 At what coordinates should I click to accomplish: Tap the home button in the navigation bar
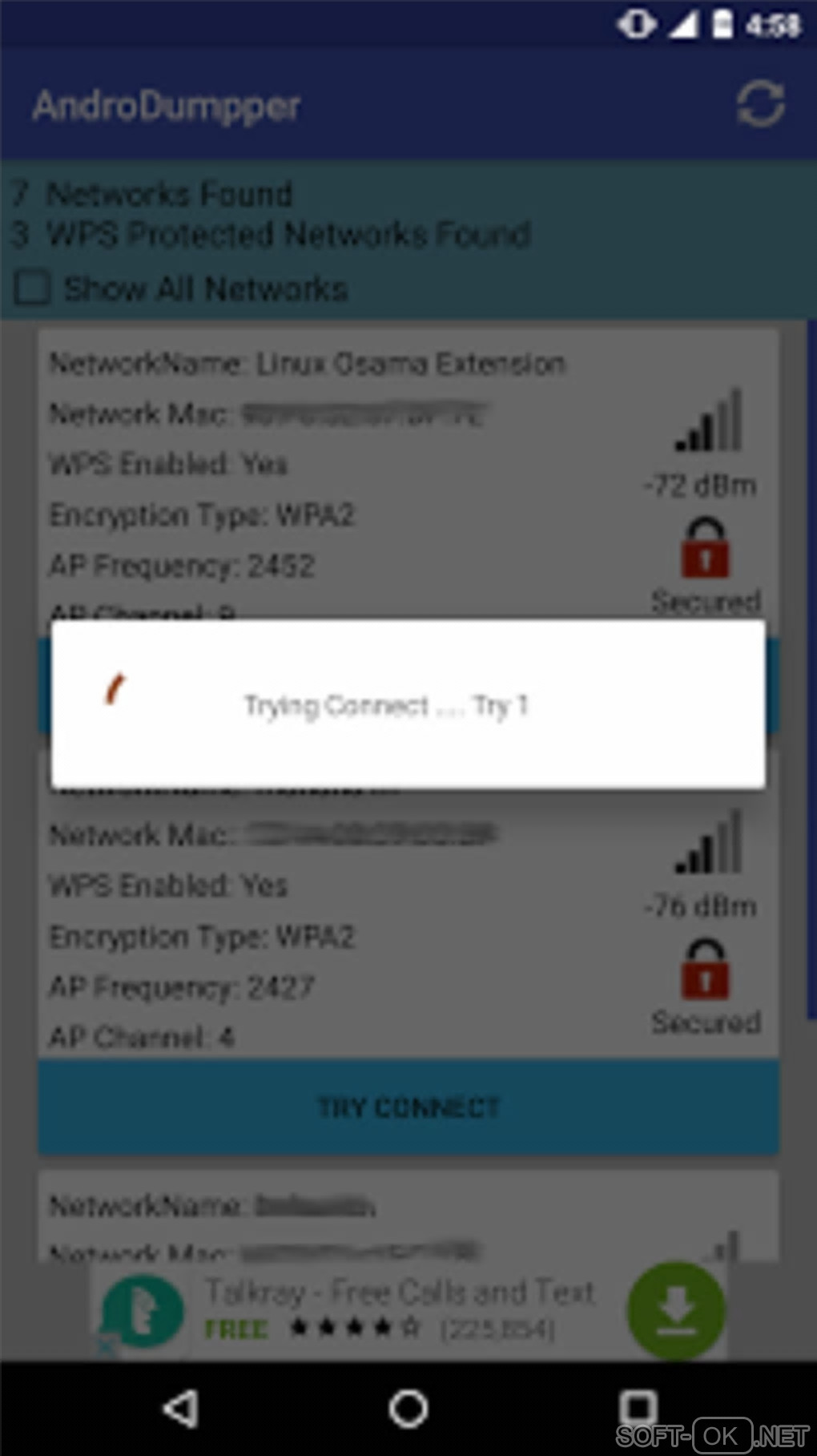click(408, 1408)
